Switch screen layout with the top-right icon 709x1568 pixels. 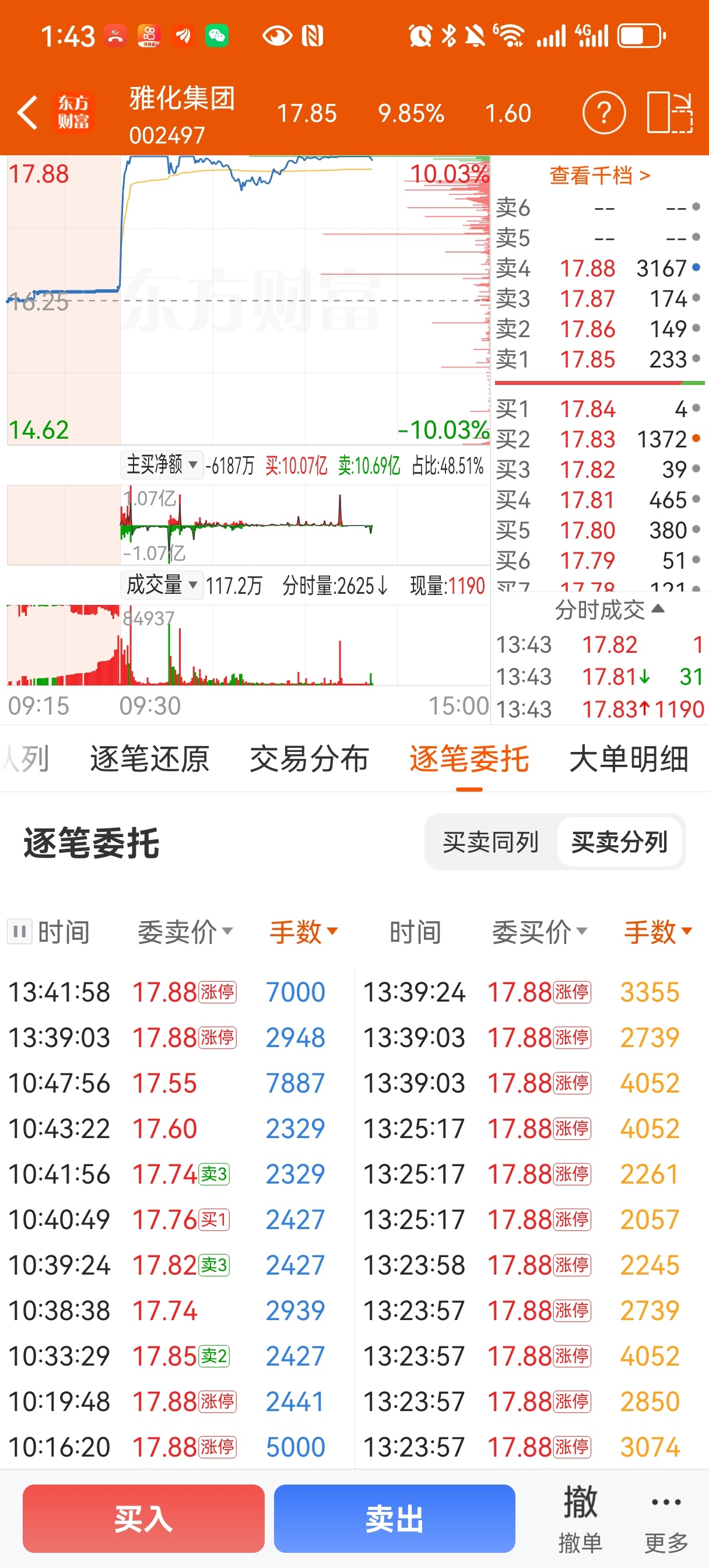tap(669, 113)
